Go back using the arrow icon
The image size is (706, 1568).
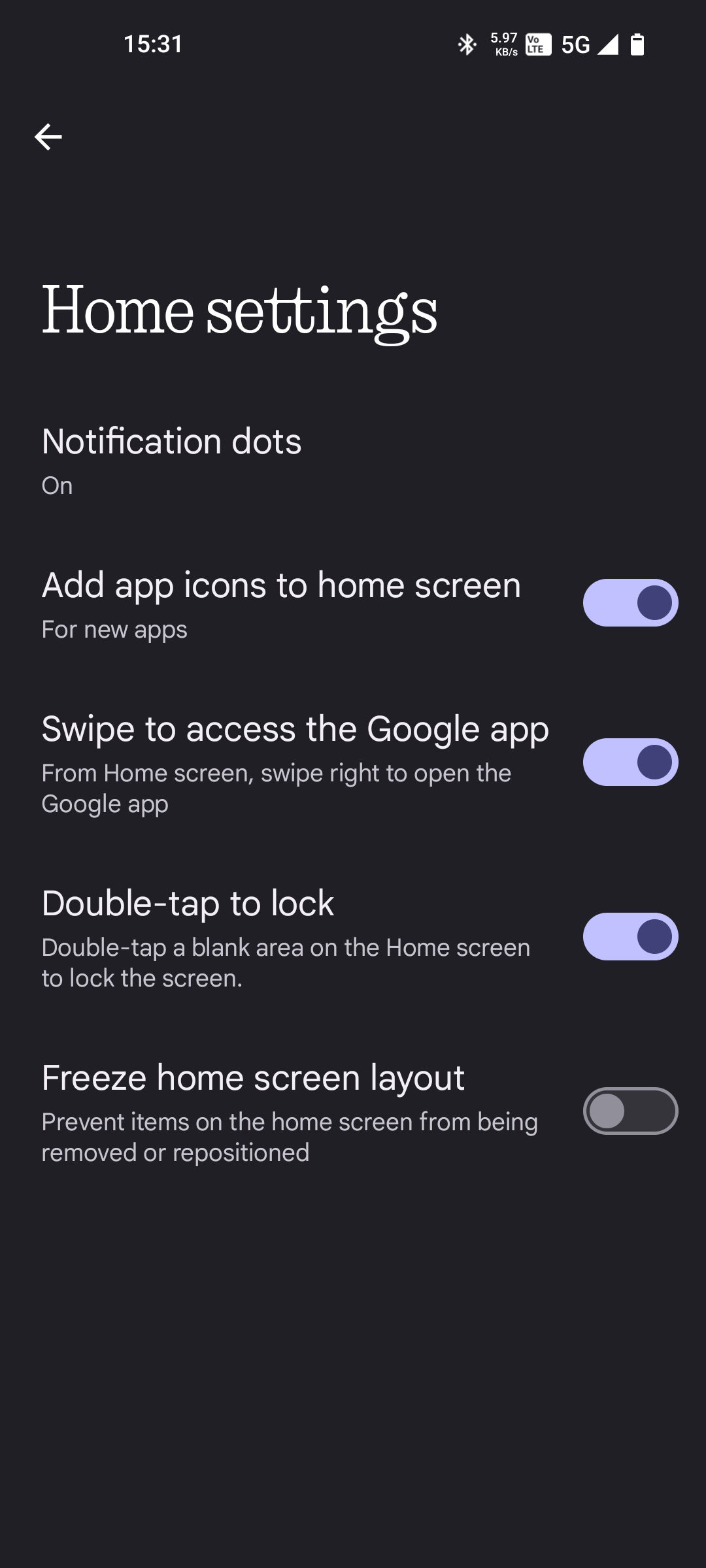pos(48,137)
